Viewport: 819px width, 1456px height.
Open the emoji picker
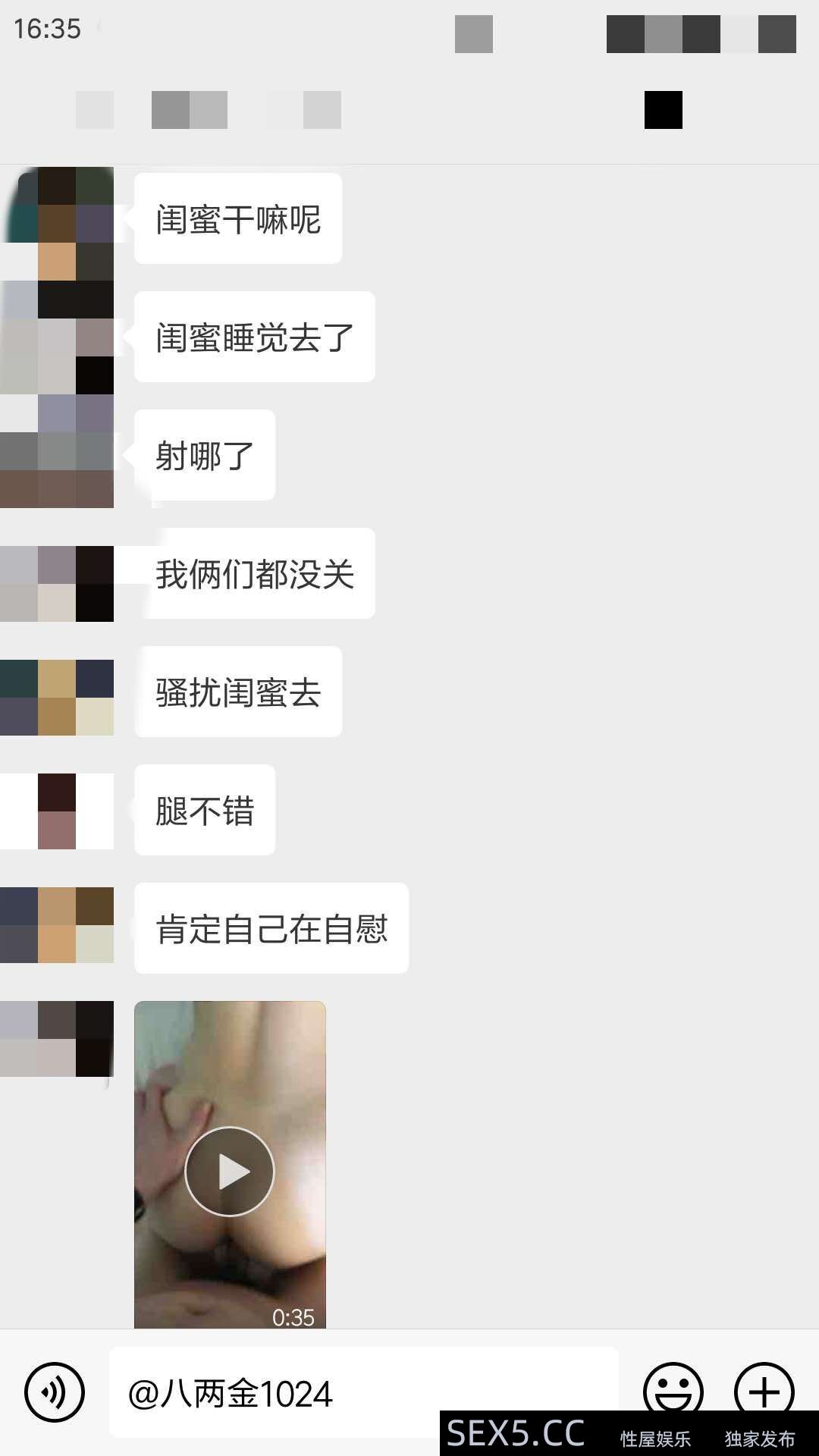(x=673, y=1389)
